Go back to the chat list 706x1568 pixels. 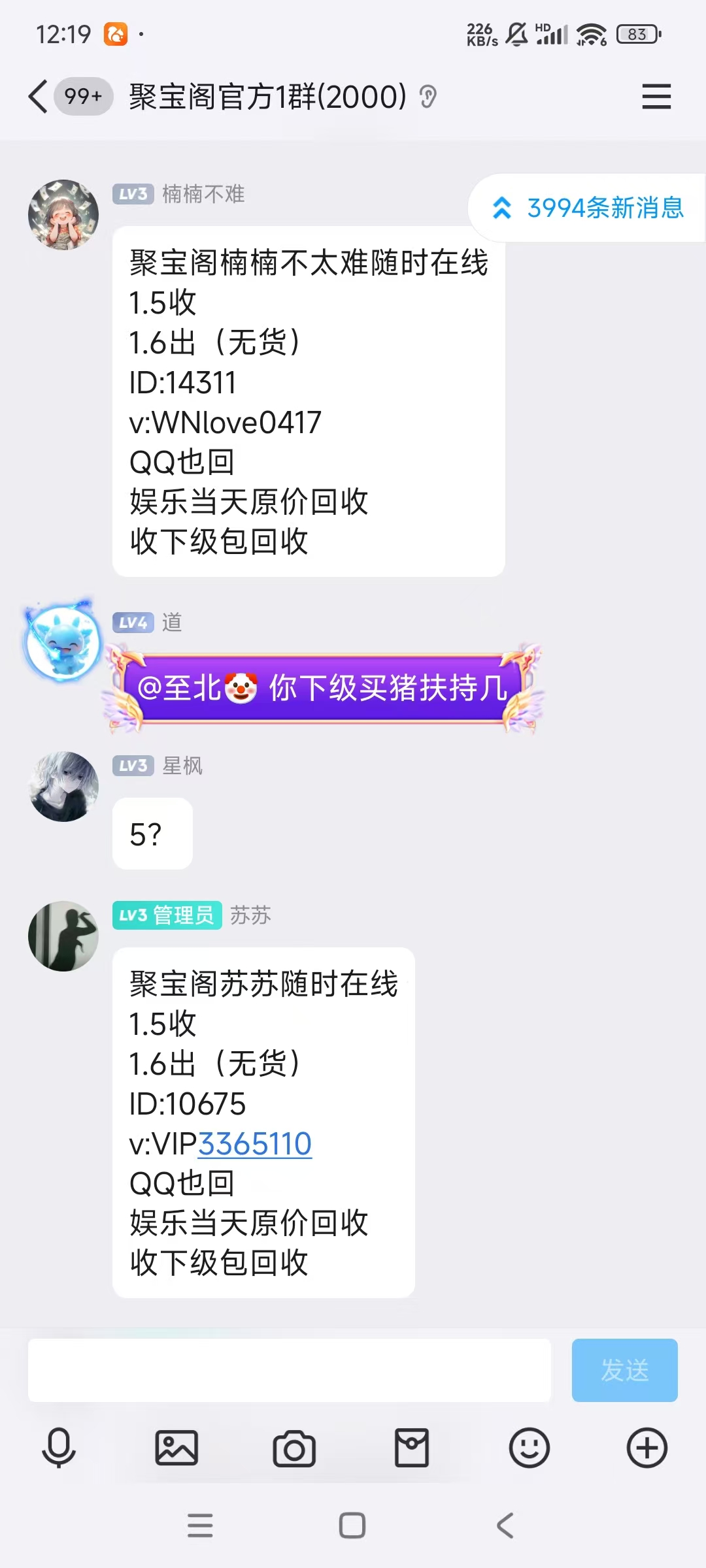pyautogui.click(x=39, y=97)
